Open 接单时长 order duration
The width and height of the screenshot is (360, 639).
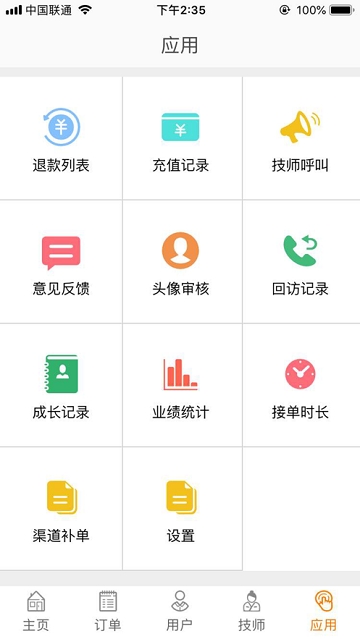coord(300,386)
